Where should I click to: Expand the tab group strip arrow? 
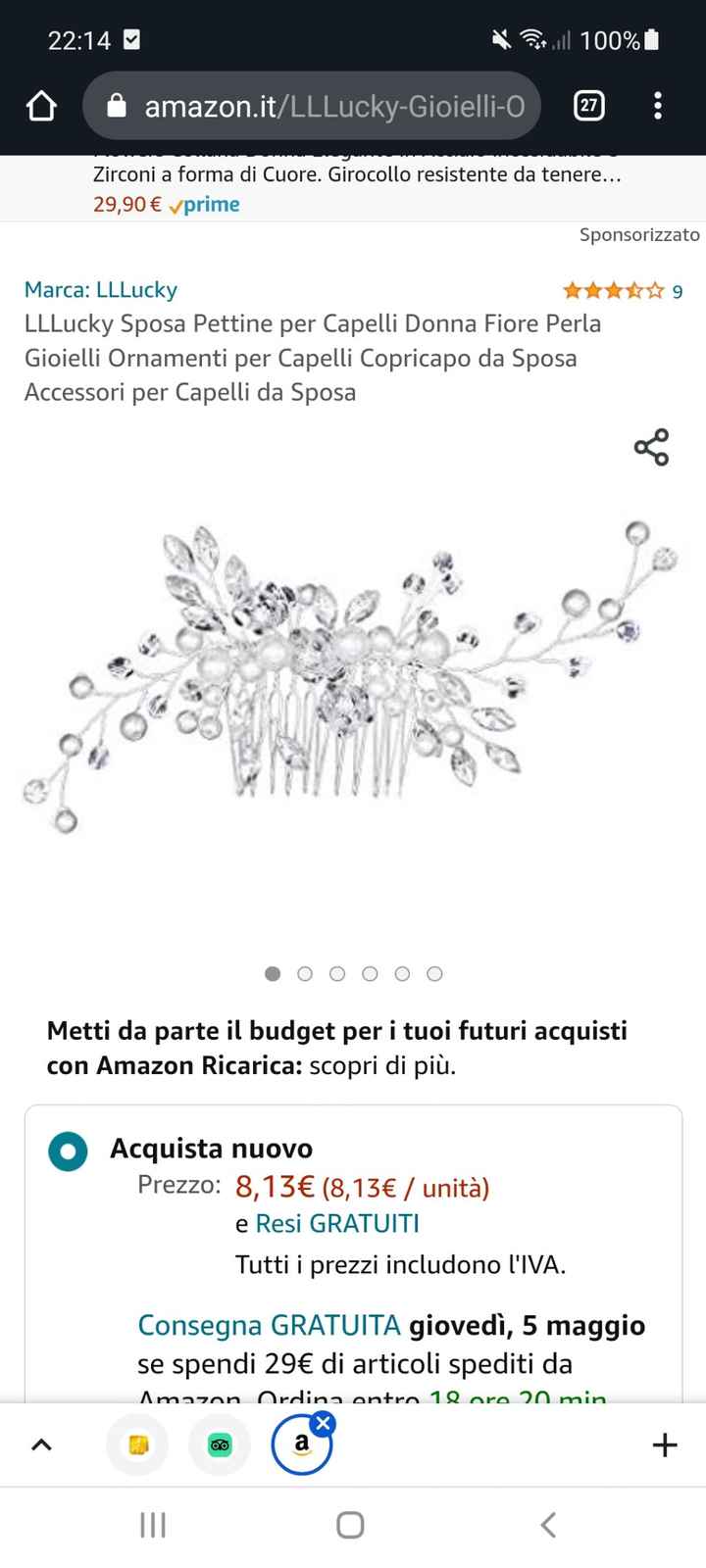click(42, 1445)
